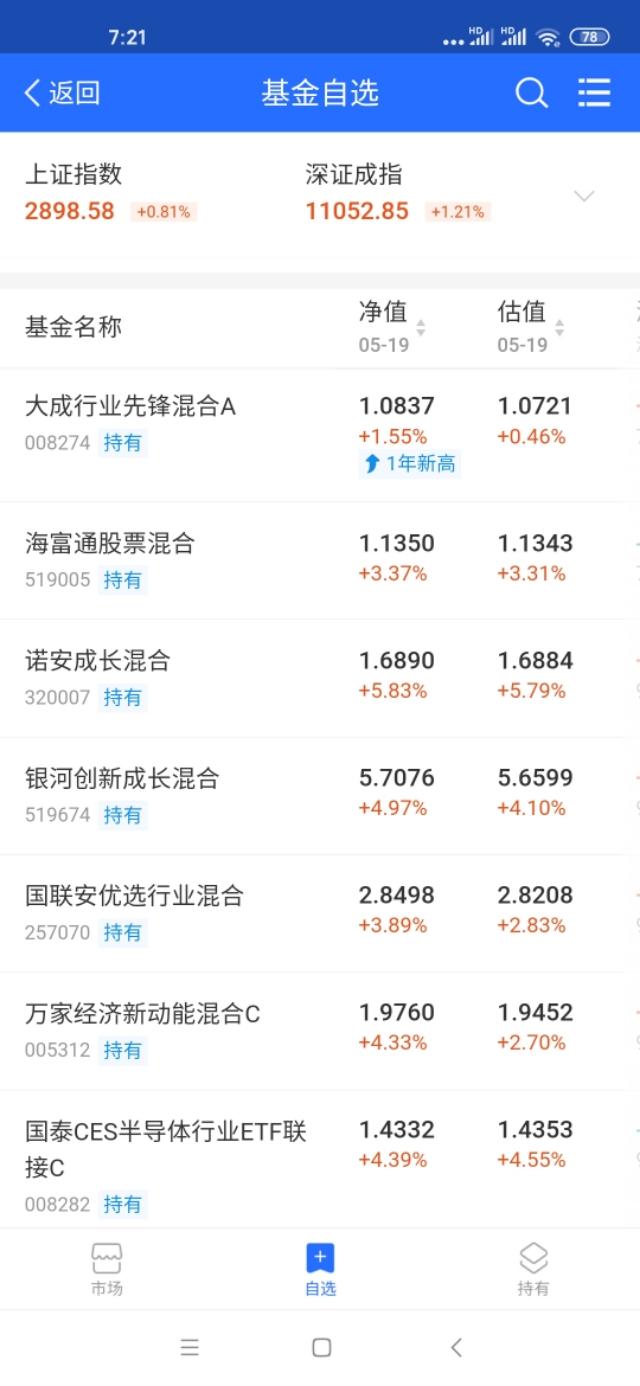The height and width of the screenshot is (1386, 640).
Task: Select the 自选 tab
Action: click(320, 1269)
